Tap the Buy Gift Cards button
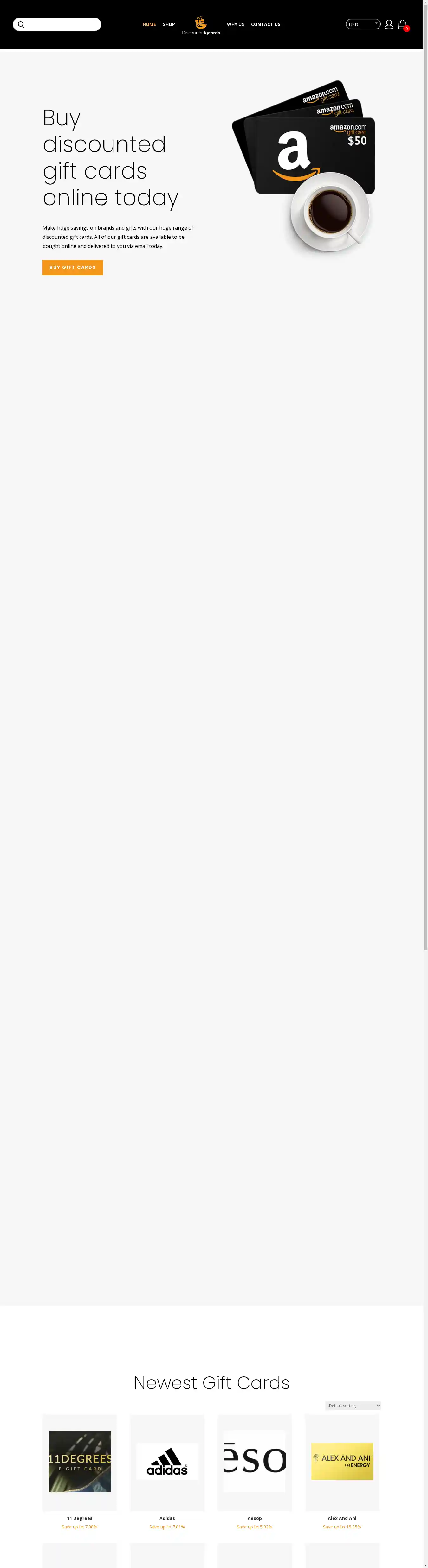Viewport: 428px width, 1568px height. pyautogui.click(x=73, y=267)
